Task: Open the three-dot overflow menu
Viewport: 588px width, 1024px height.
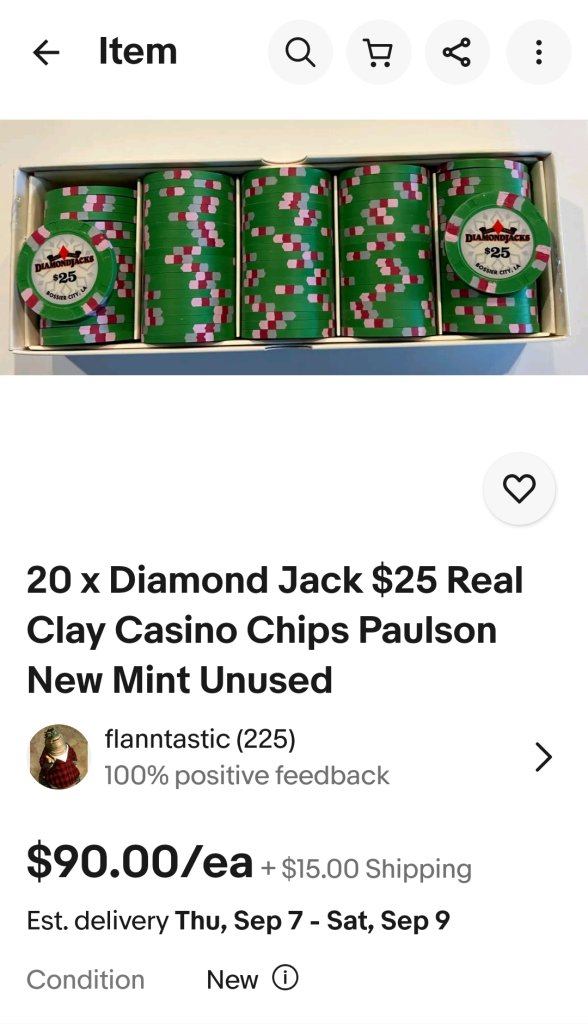Action: [x=539, y=52]
